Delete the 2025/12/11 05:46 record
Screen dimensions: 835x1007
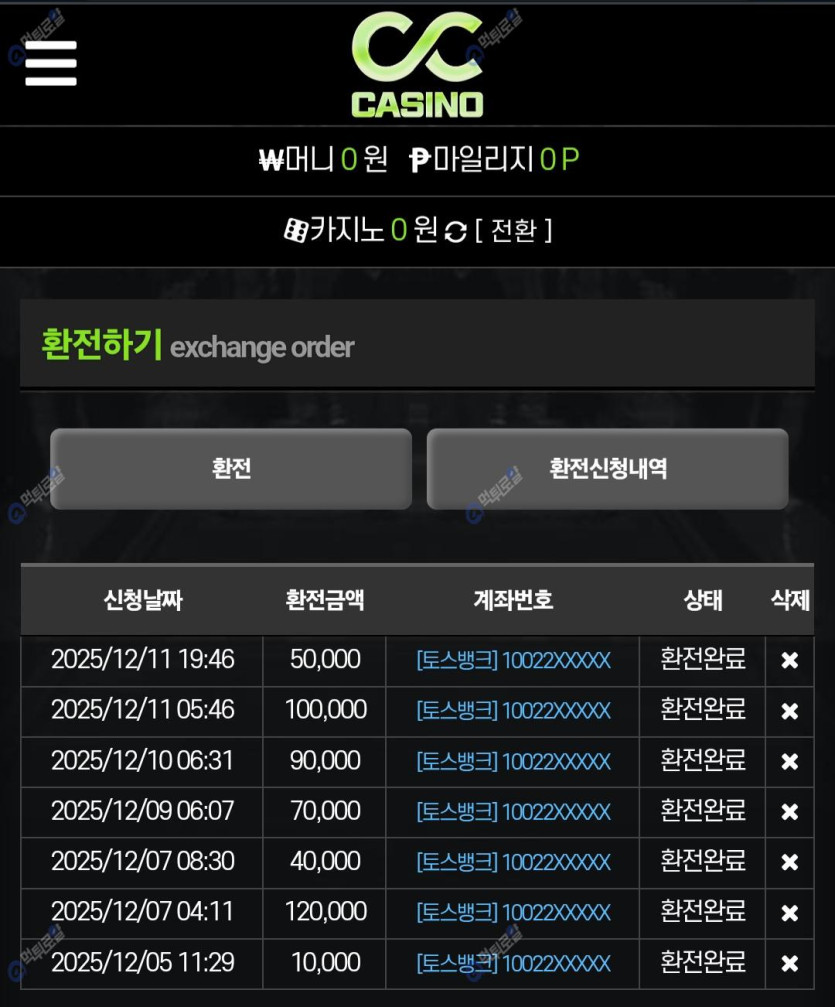coord(789,711)
